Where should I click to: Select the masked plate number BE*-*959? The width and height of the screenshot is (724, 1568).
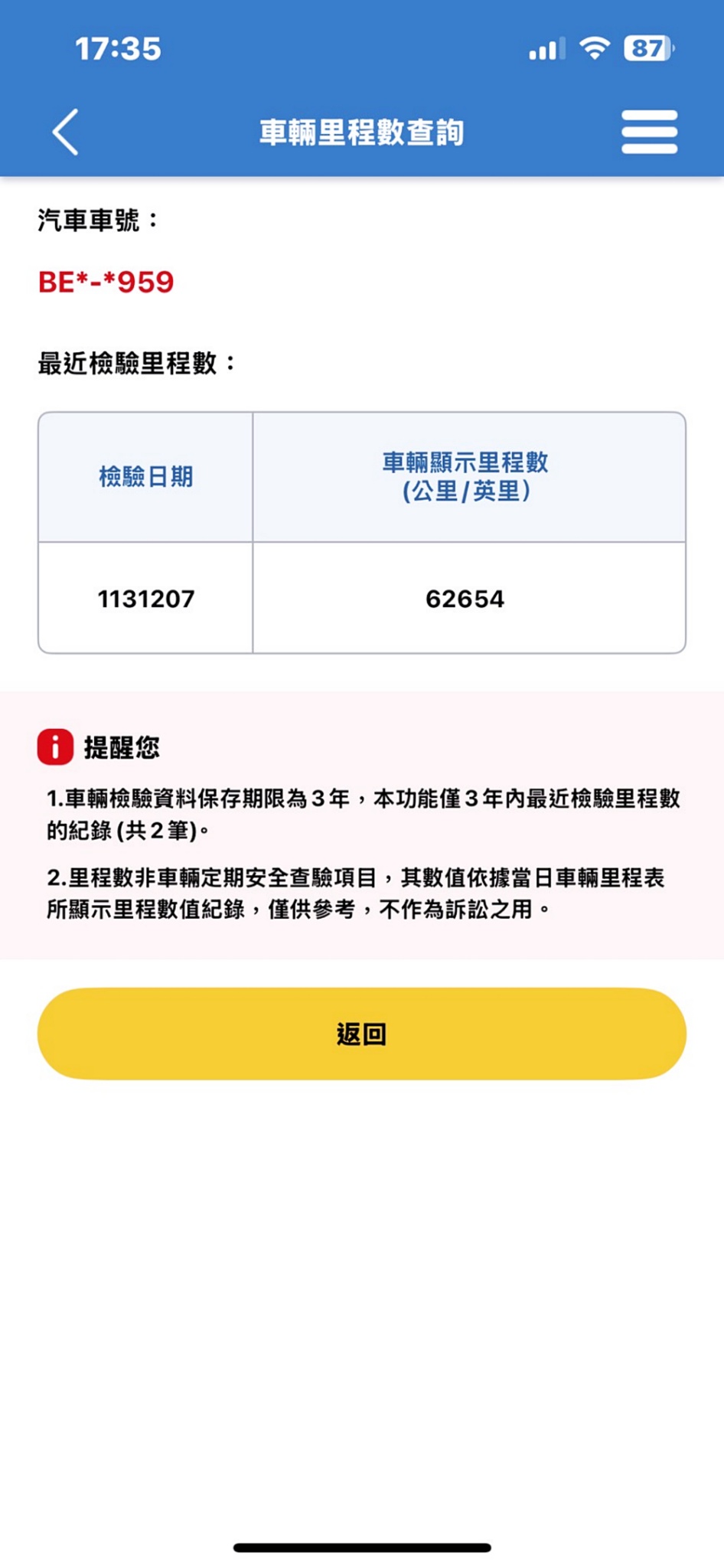point(108,283)
